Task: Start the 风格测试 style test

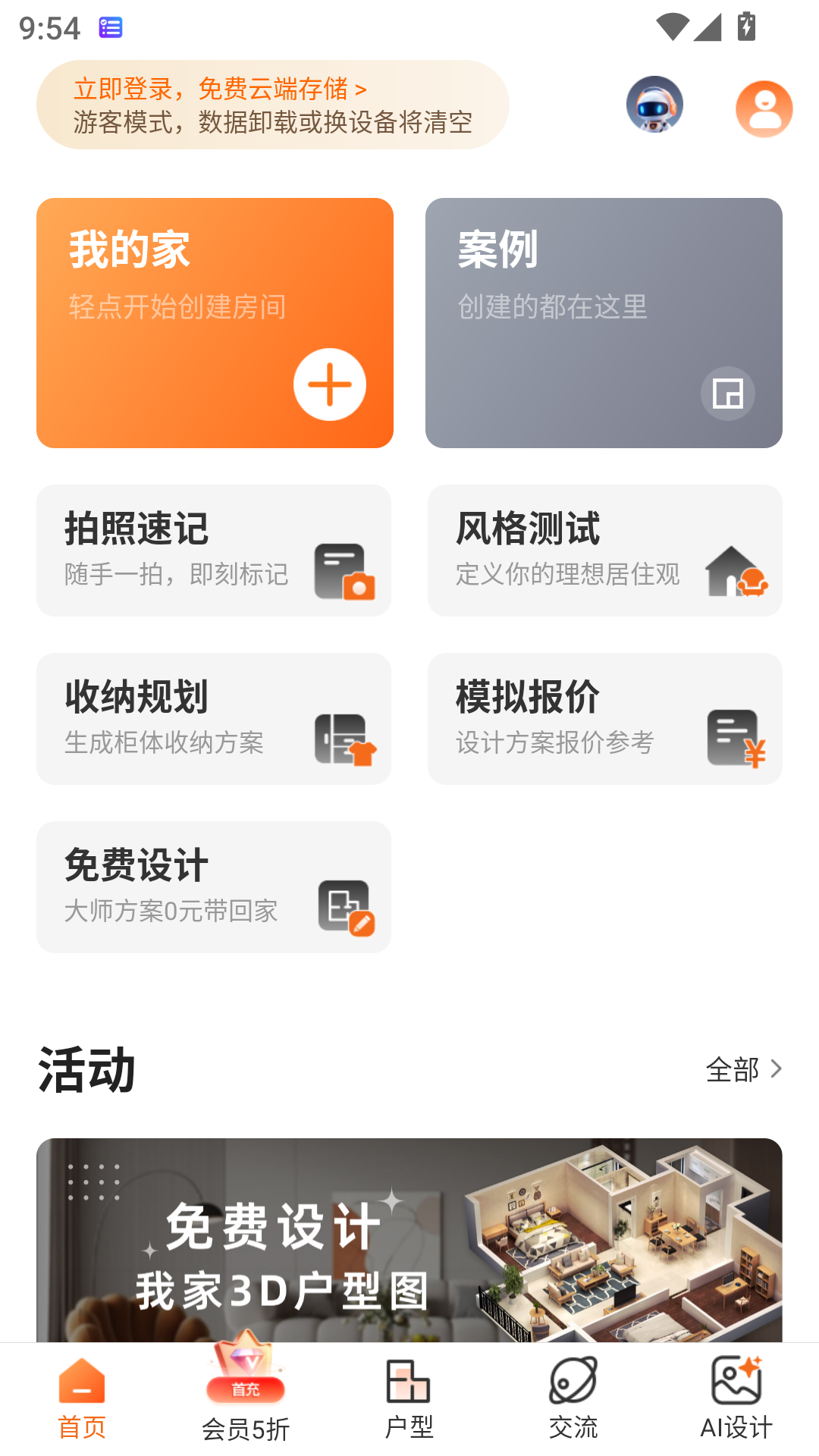Action: (604, 551)
